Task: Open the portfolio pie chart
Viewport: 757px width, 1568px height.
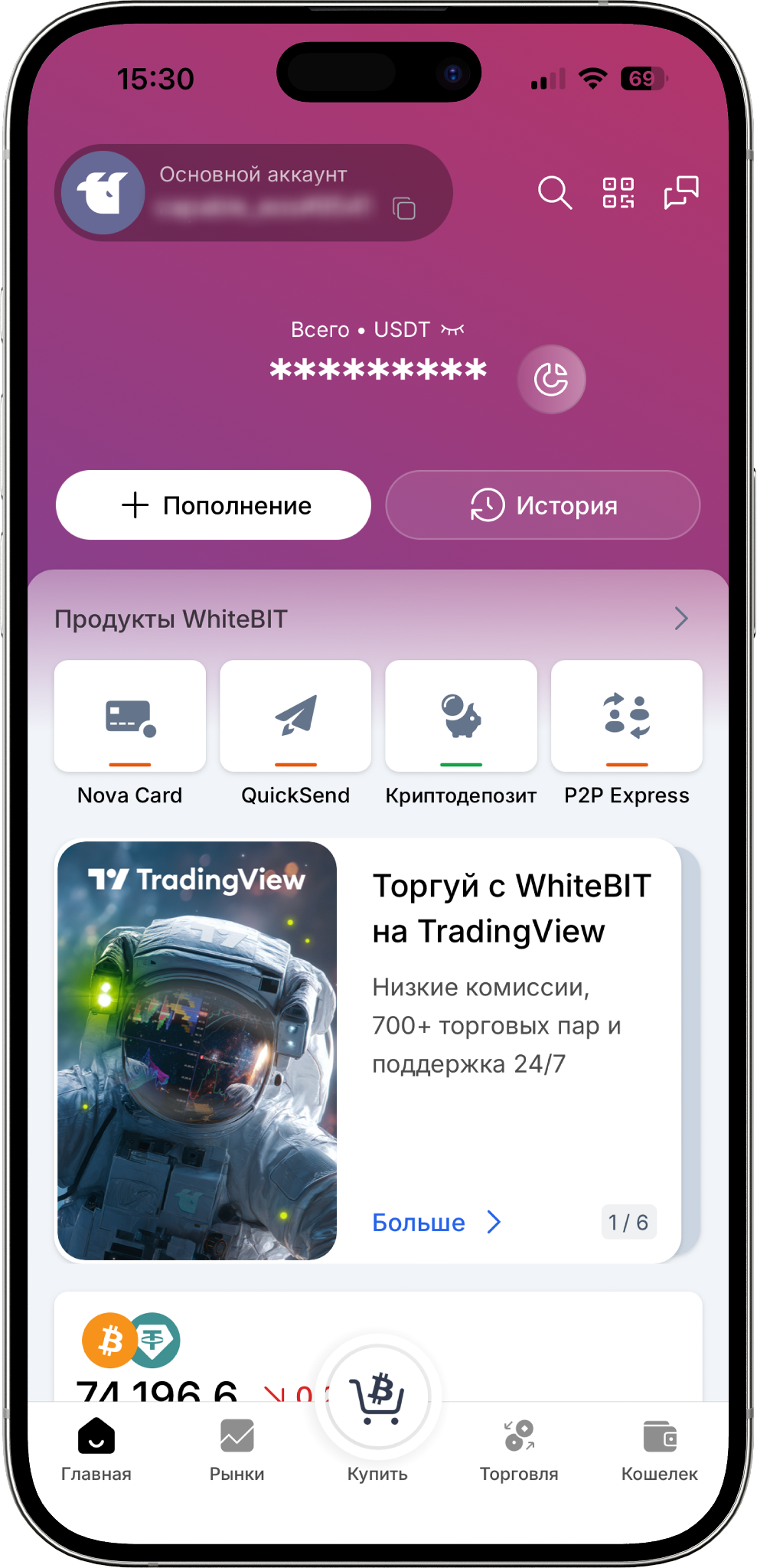Action: (x=551, y=380)
